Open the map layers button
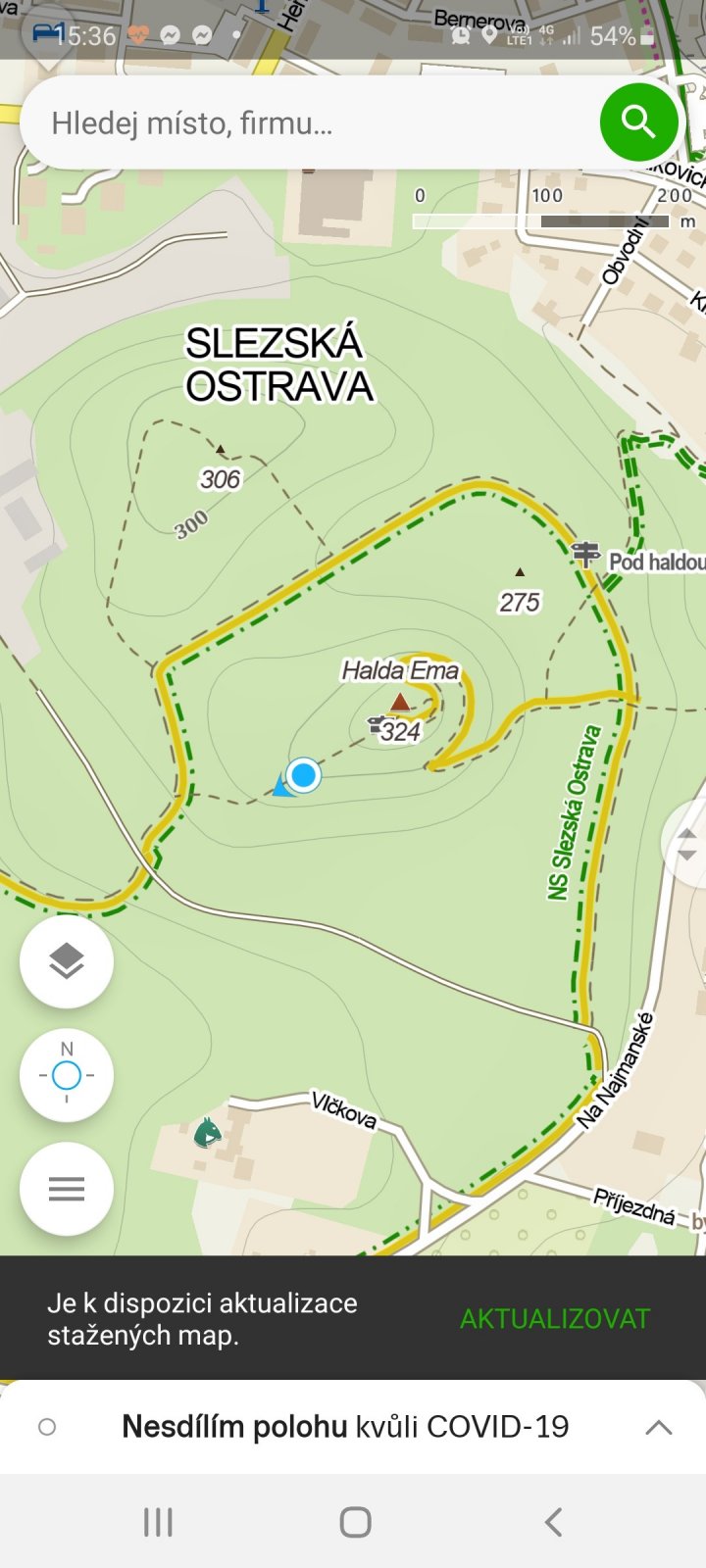This screenshot has height=1568, width=706. pyautogui.click(x=67, y=961)
